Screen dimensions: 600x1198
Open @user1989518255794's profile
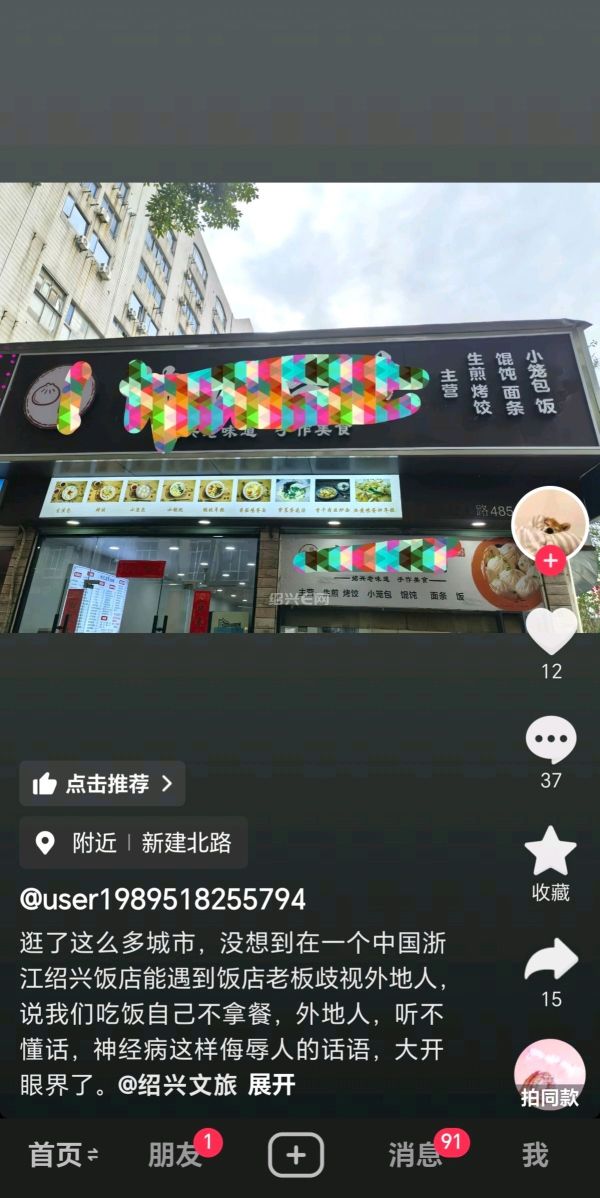(162, 899)
